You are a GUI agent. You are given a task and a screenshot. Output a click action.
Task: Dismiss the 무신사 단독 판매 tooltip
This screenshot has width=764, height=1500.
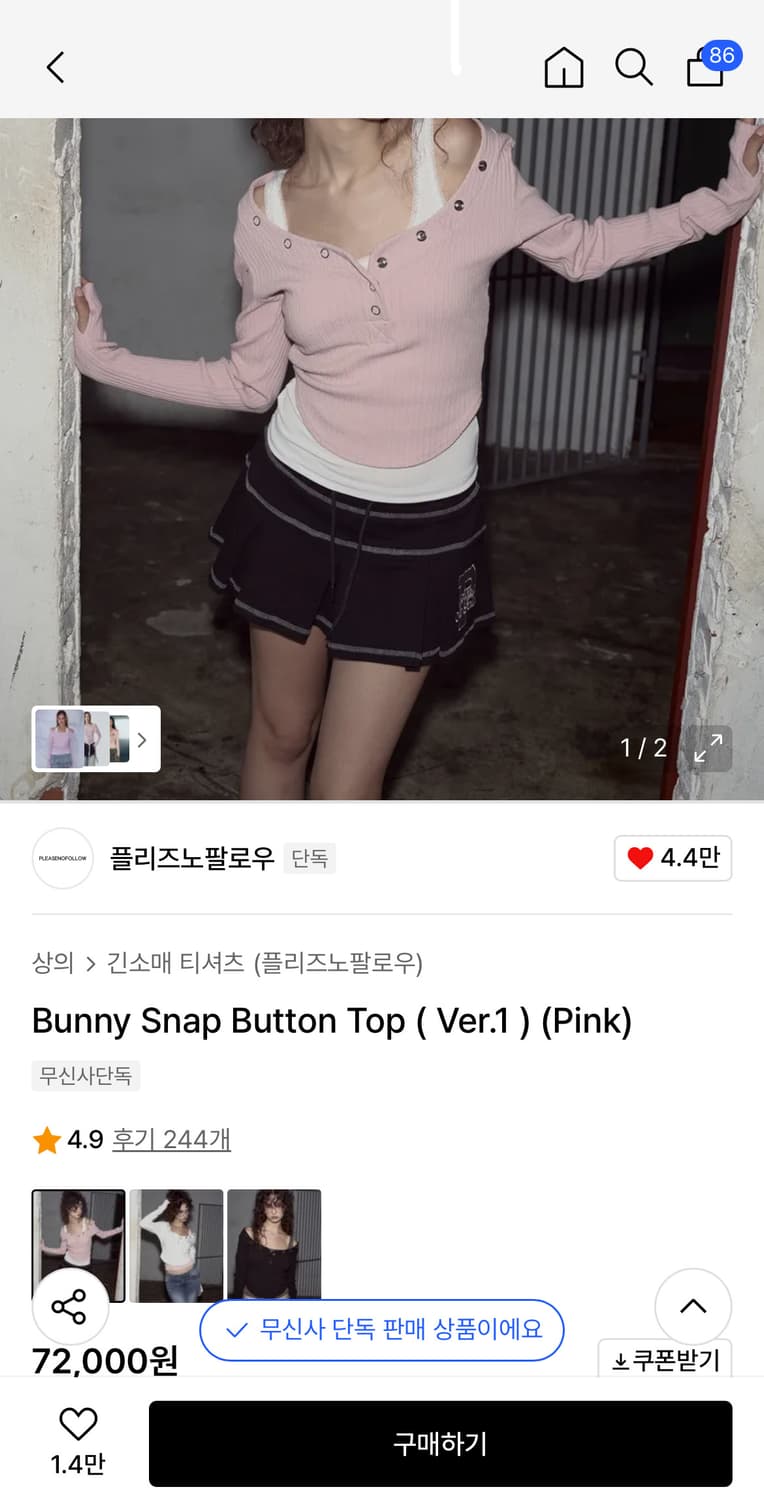coord(382,1330)
